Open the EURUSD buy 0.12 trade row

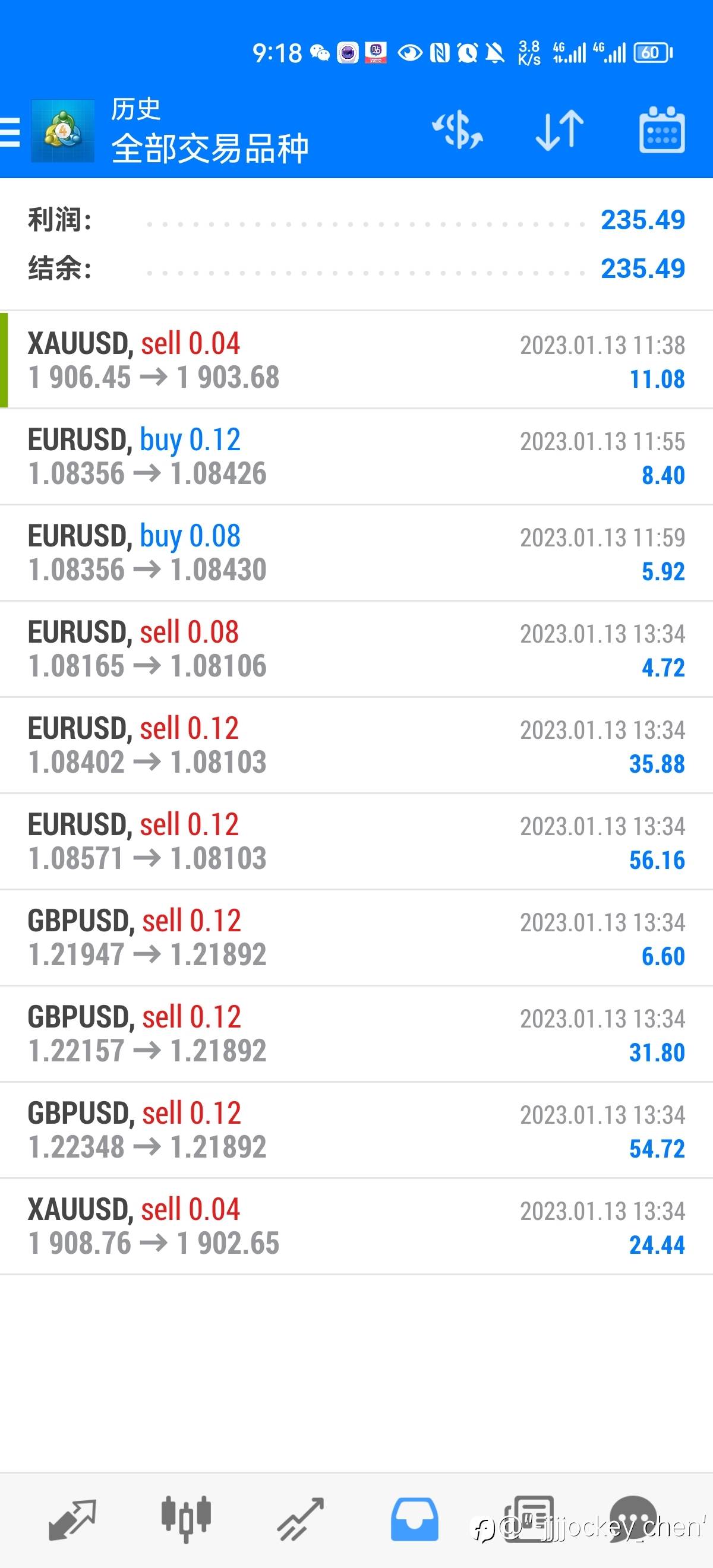point(356,456)
